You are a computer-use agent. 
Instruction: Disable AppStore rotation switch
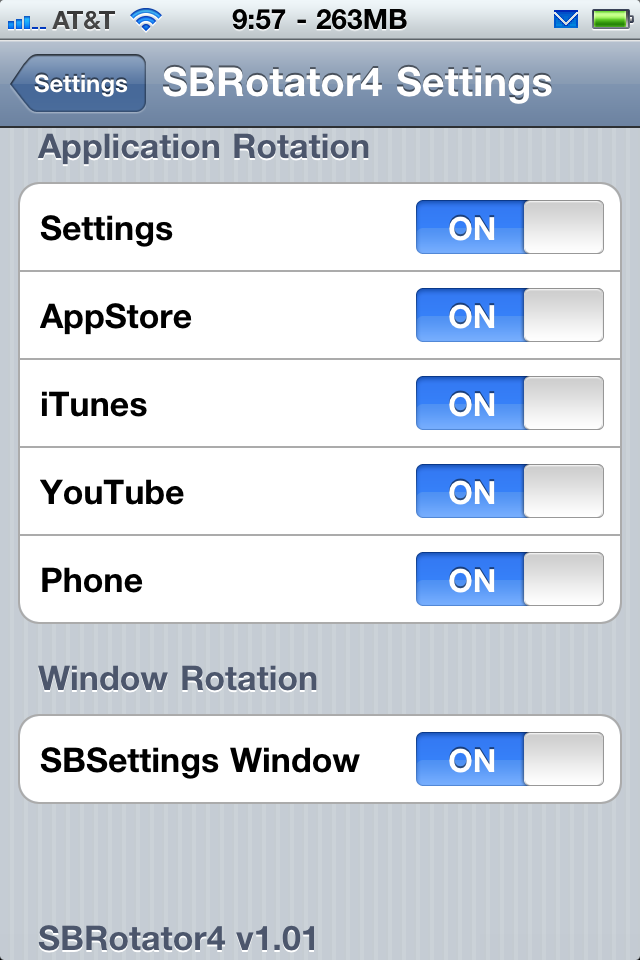pos(509,316)
